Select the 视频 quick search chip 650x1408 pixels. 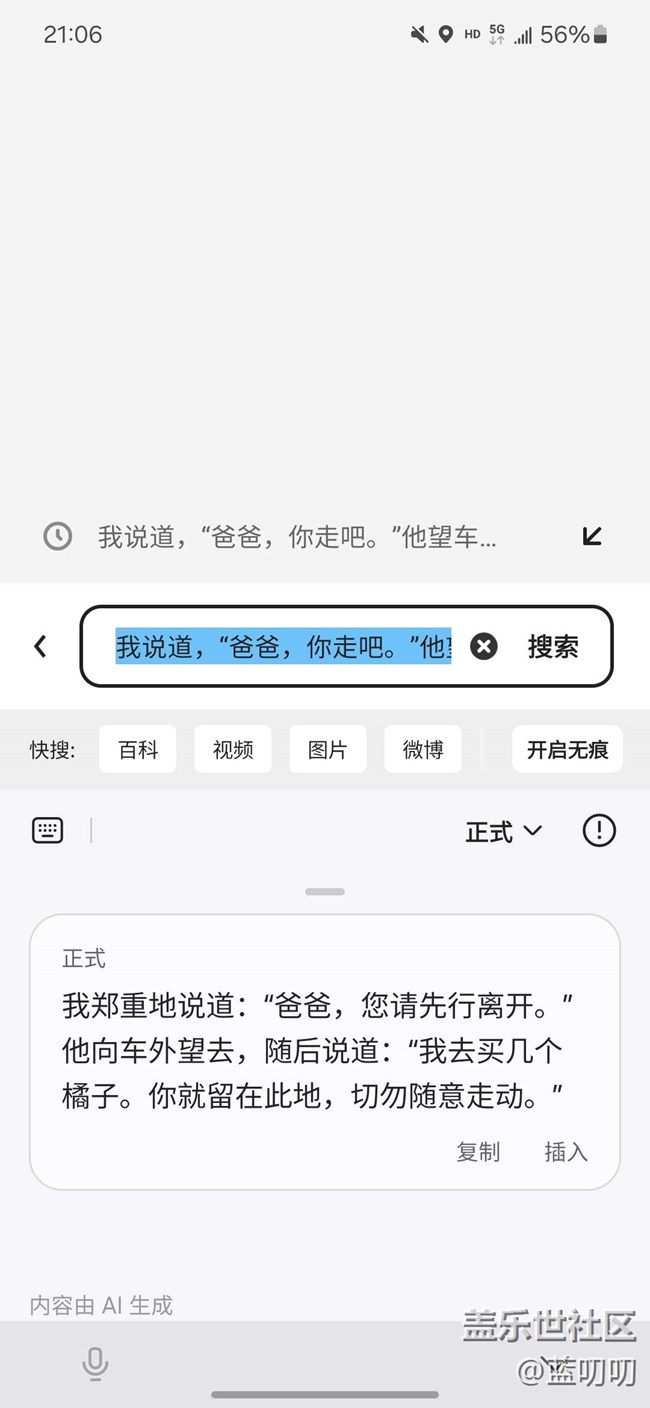233,749
